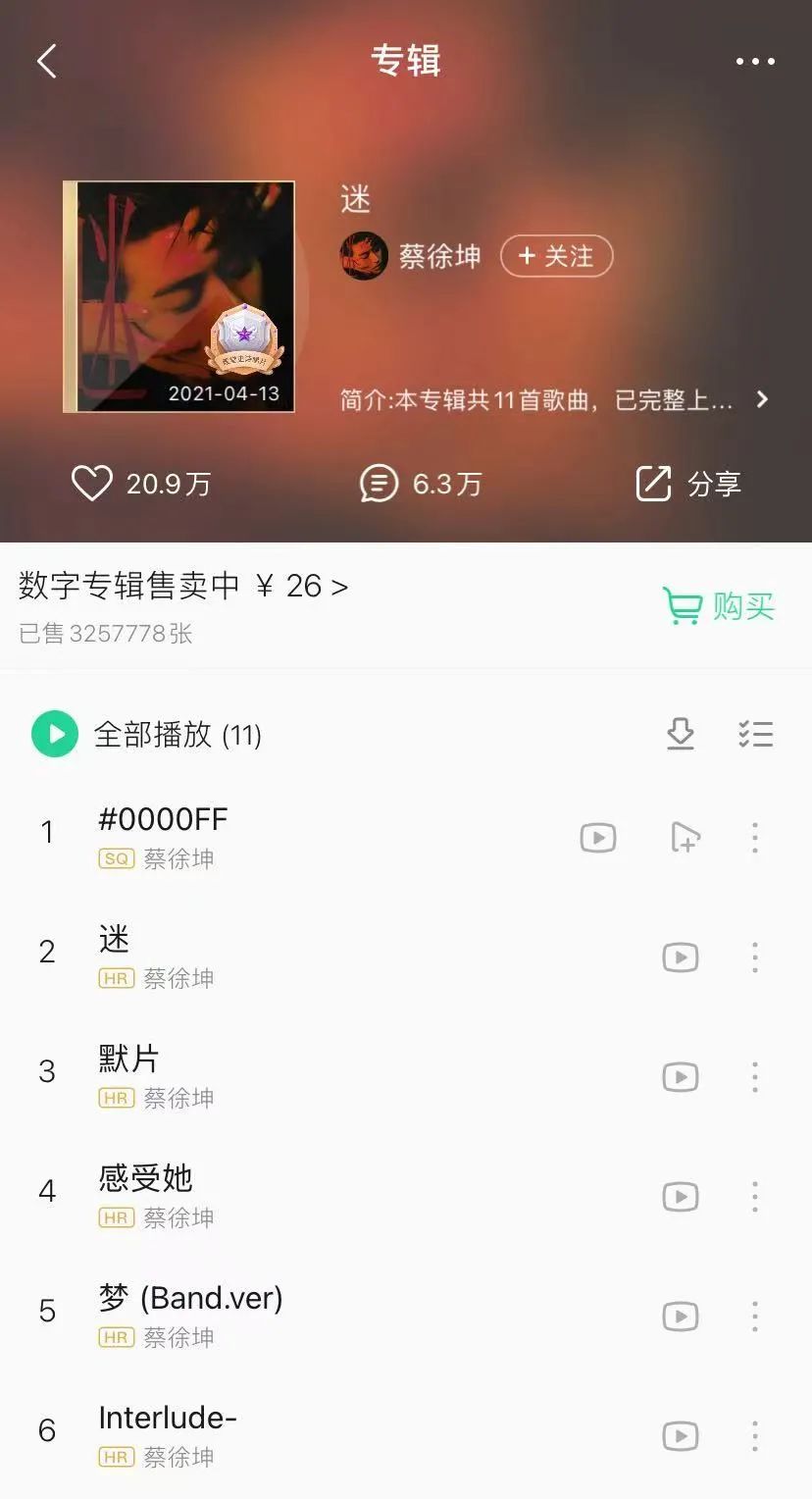The width and height of the screenshot is (812, 1499).
Task: Open the three-dot menu in header
Action: tap(755, 61)
